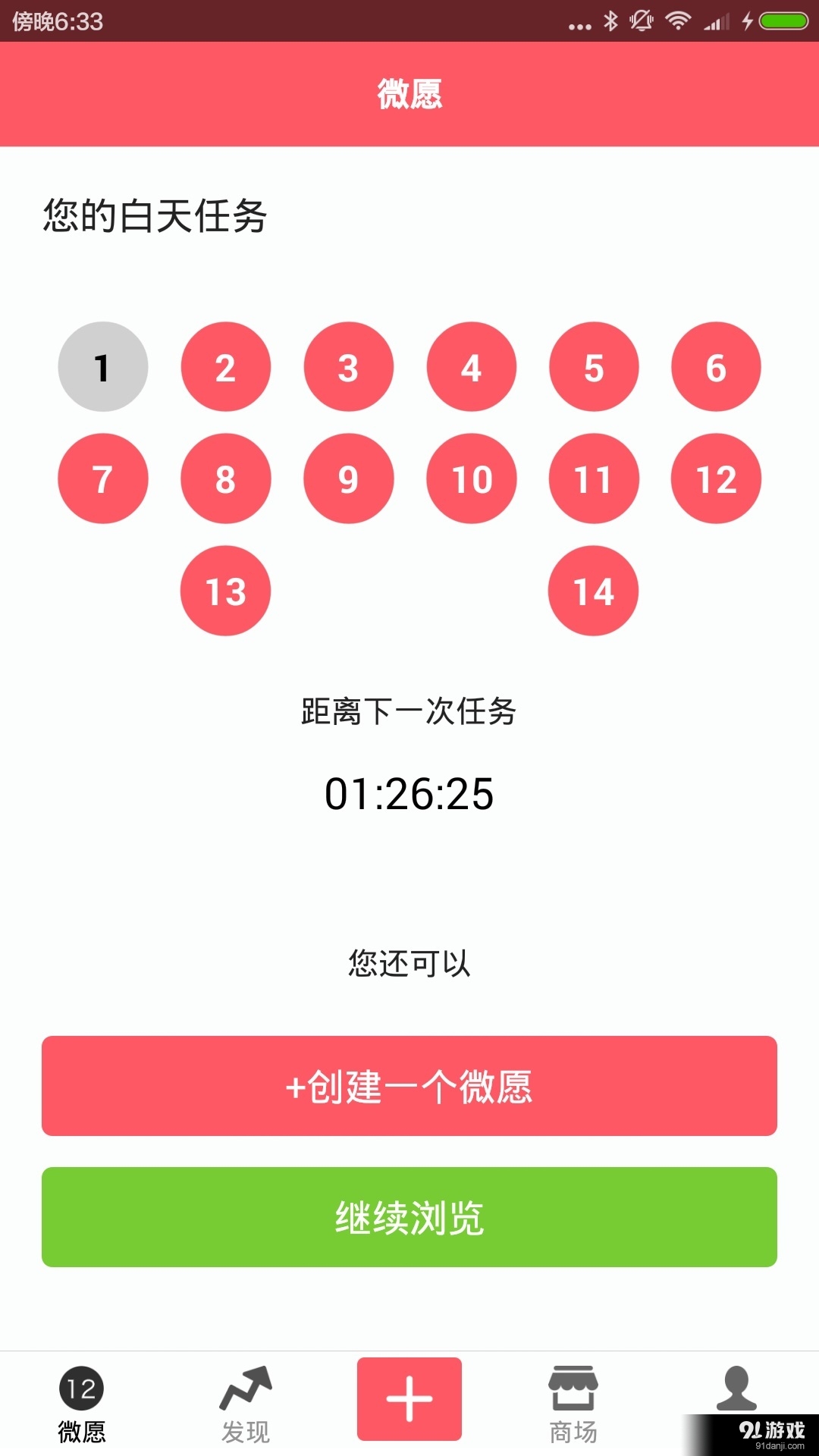
Task: Tap the Wi-Fi icon in the status bar
Action: [x=677, y=21]
